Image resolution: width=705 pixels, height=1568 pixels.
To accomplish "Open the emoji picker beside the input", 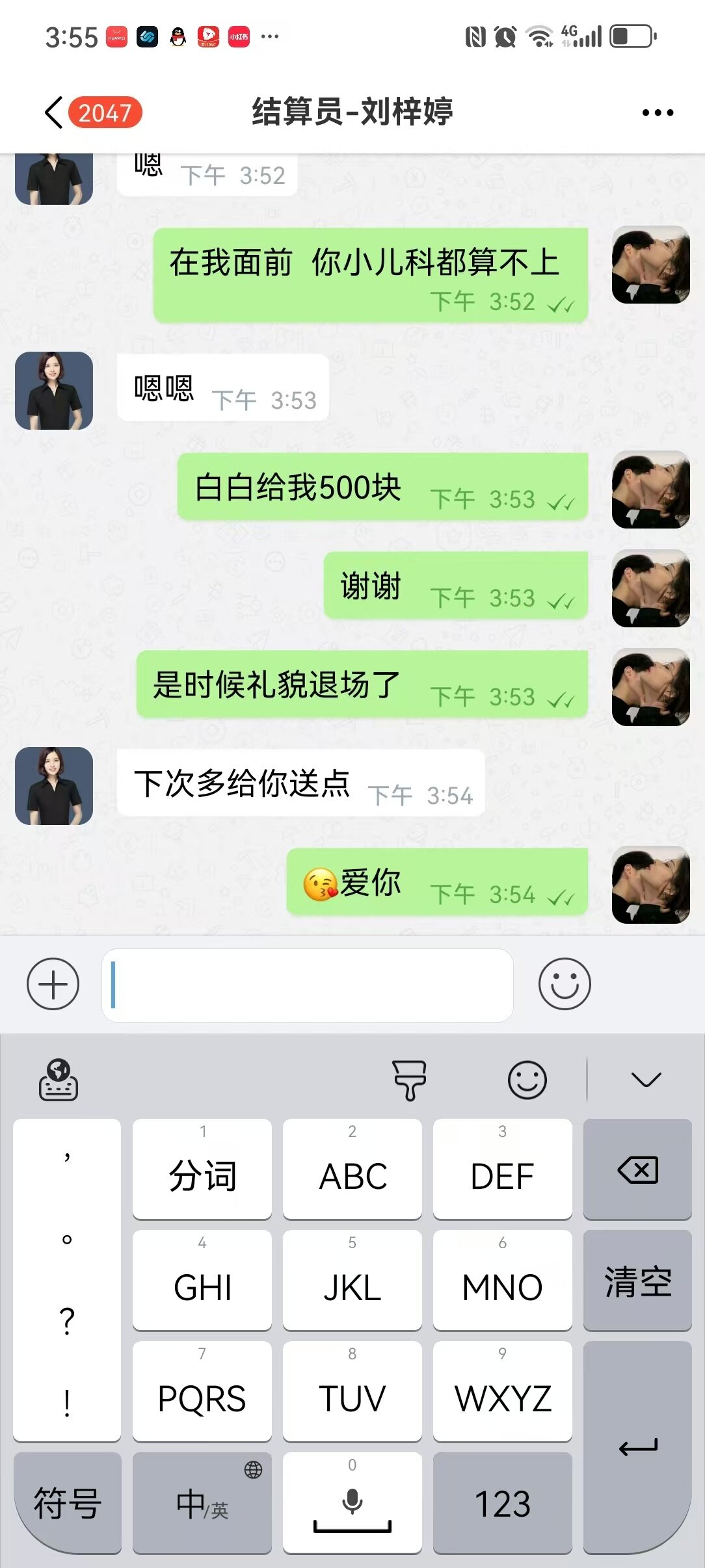I will (565, 984).
